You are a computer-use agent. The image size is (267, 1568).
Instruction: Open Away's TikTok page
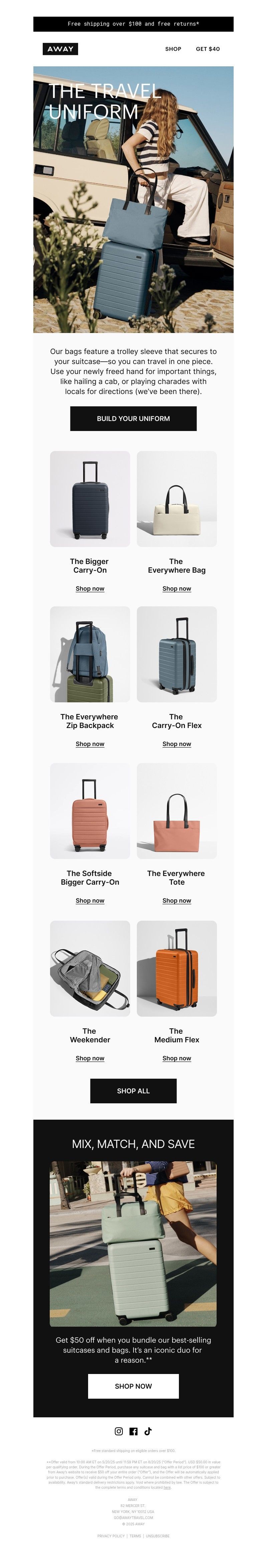[148, 1431]
